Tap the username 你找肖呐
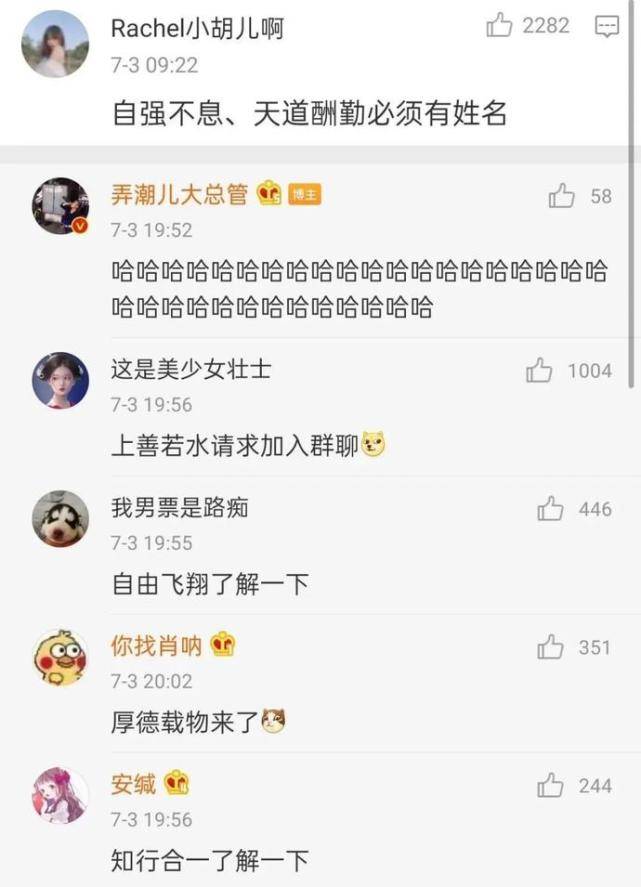The height and width of the screenshot is (887, 641). click(157, 646)
